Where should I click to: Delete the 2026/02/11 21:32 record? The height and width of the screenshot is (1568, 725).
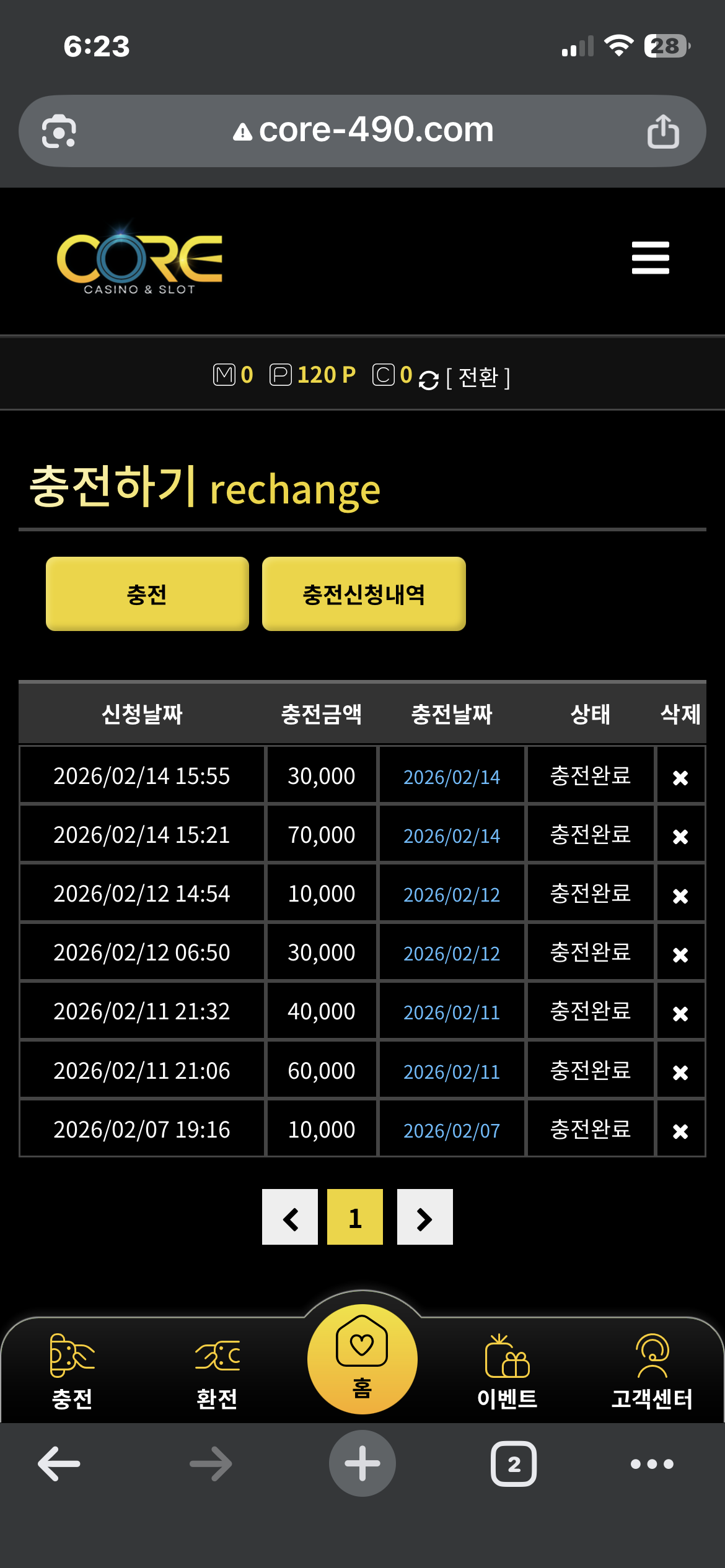point(680,1013)
